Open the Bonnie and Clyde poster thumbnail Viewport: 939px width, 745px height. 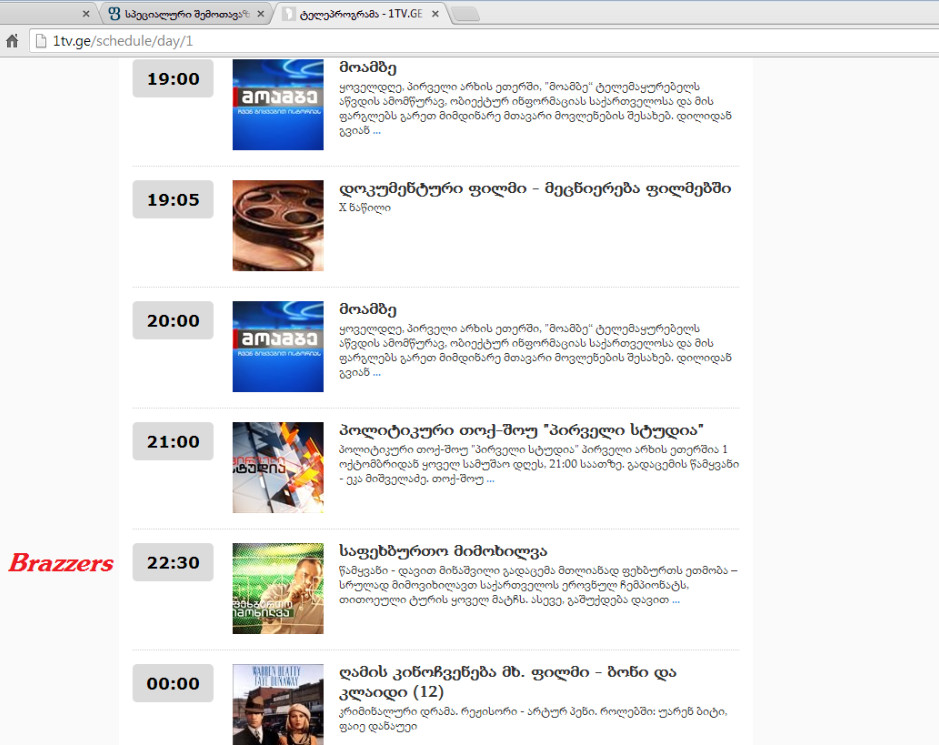coord(278,703)
